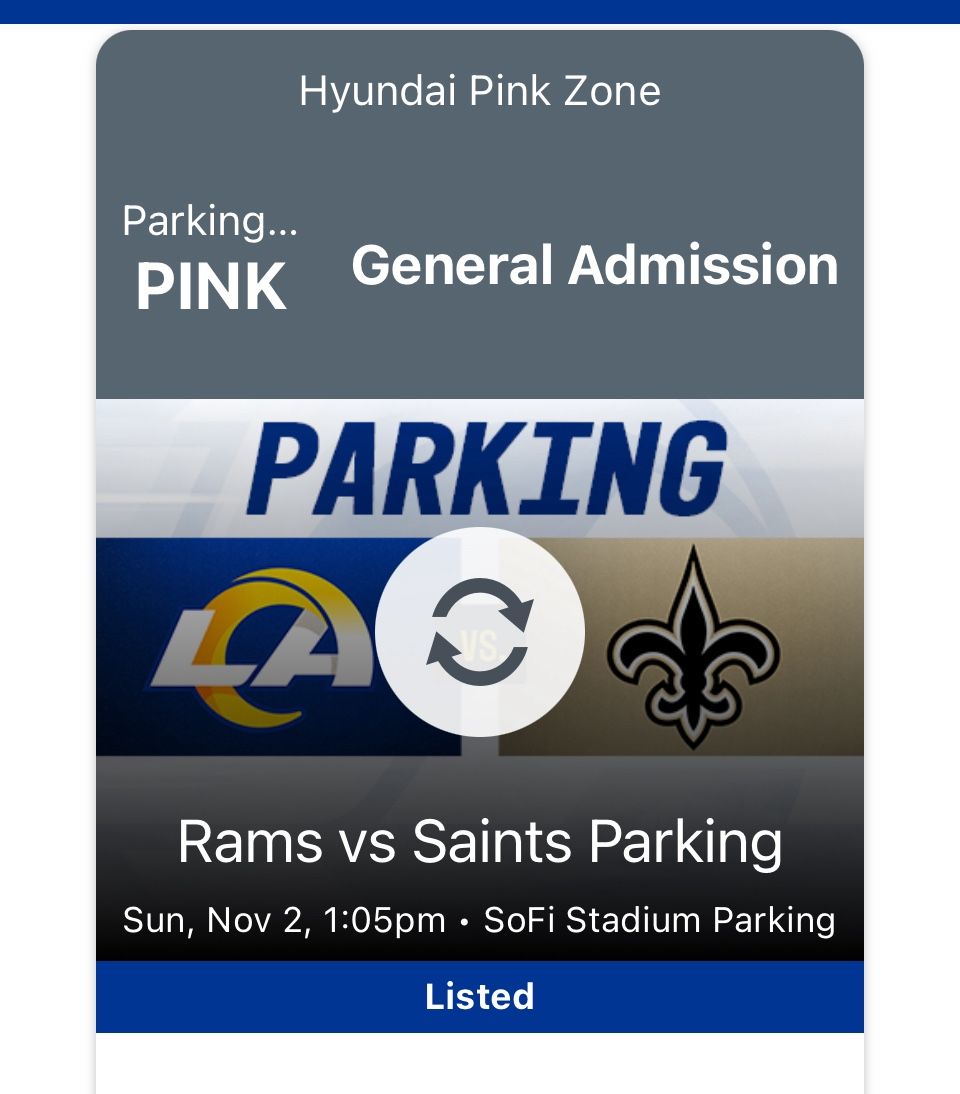Click the blue progress bar at top
This screenshot has width=960, height=1094.
click(479, 6)
